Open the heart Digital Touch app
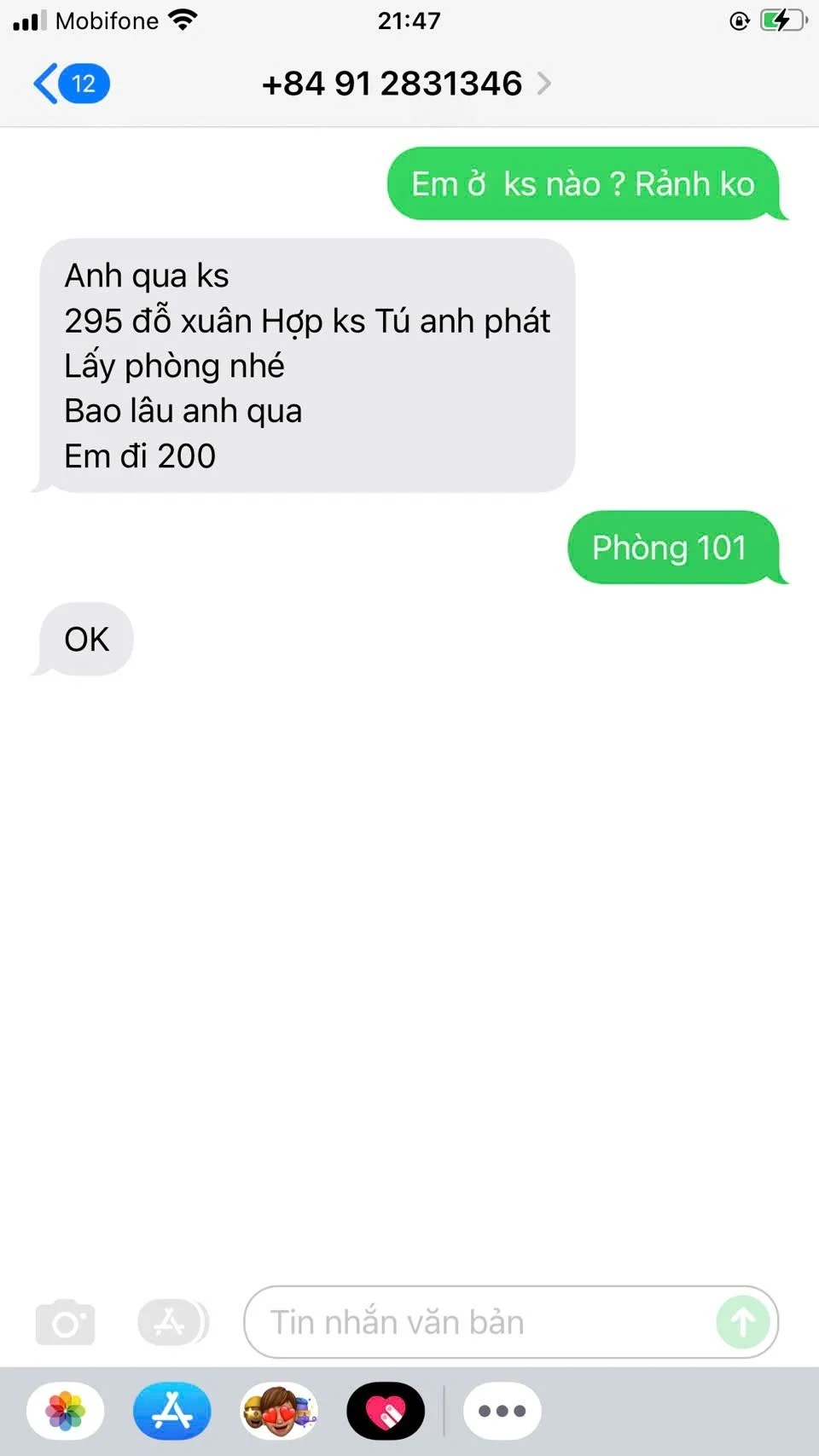The height and width of the screenshot is (1456, 819). click(x=386, y=1411)
